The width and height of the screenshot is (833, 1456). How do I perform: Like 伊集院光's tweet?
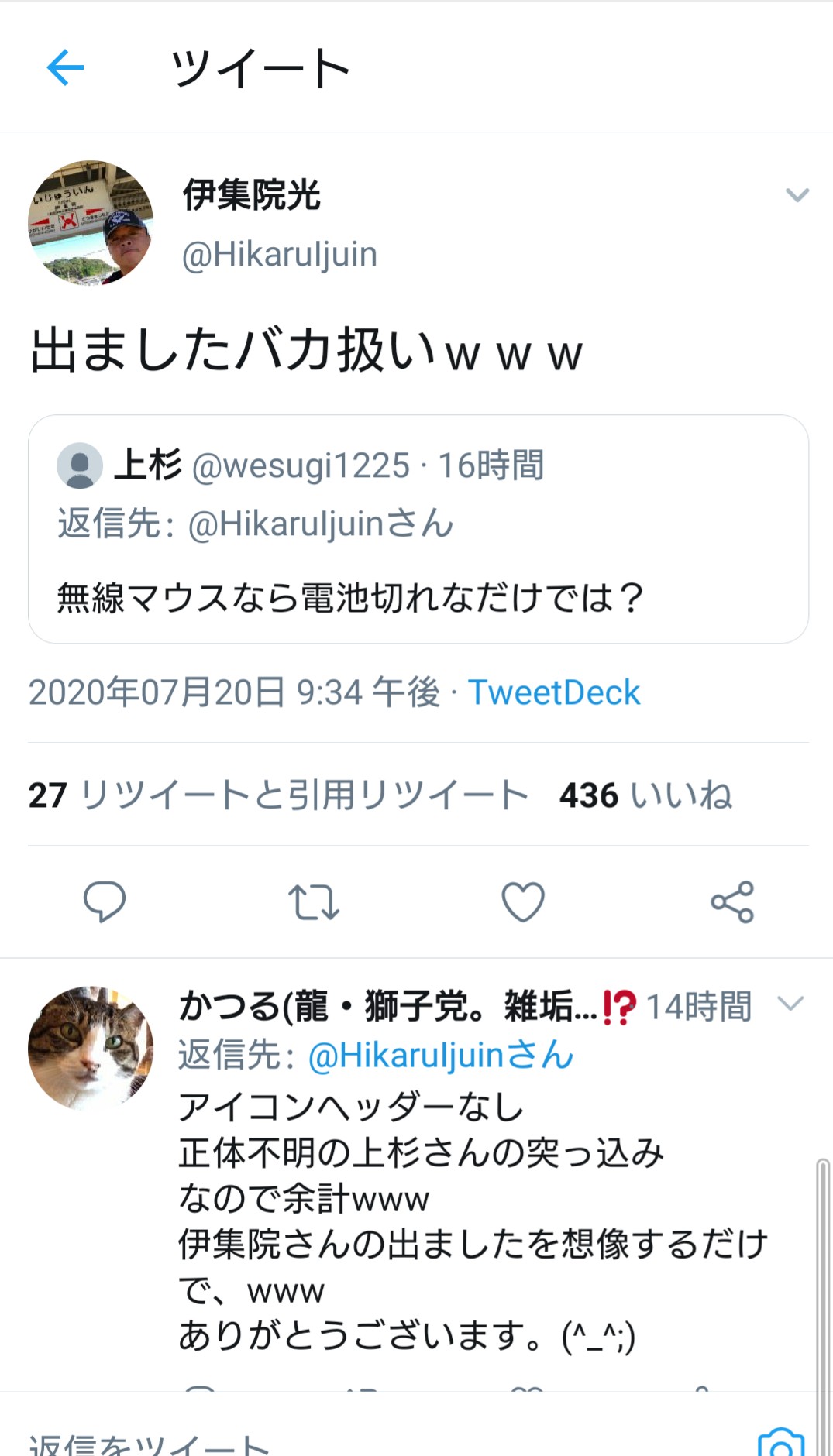pos(523,902)
